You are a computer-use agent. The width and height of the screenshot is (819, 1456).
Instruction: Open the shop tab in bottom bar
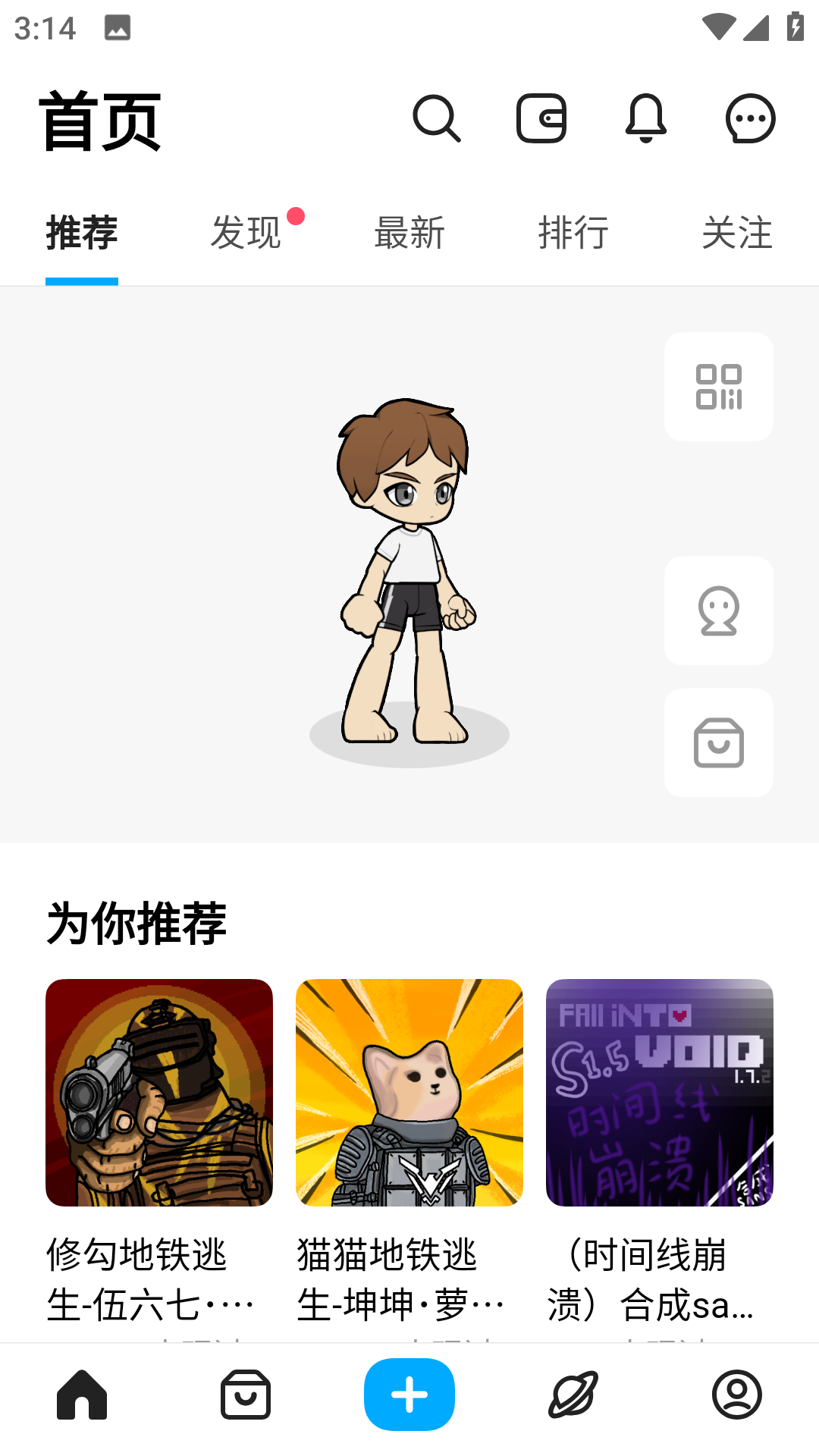(246, 1395)
